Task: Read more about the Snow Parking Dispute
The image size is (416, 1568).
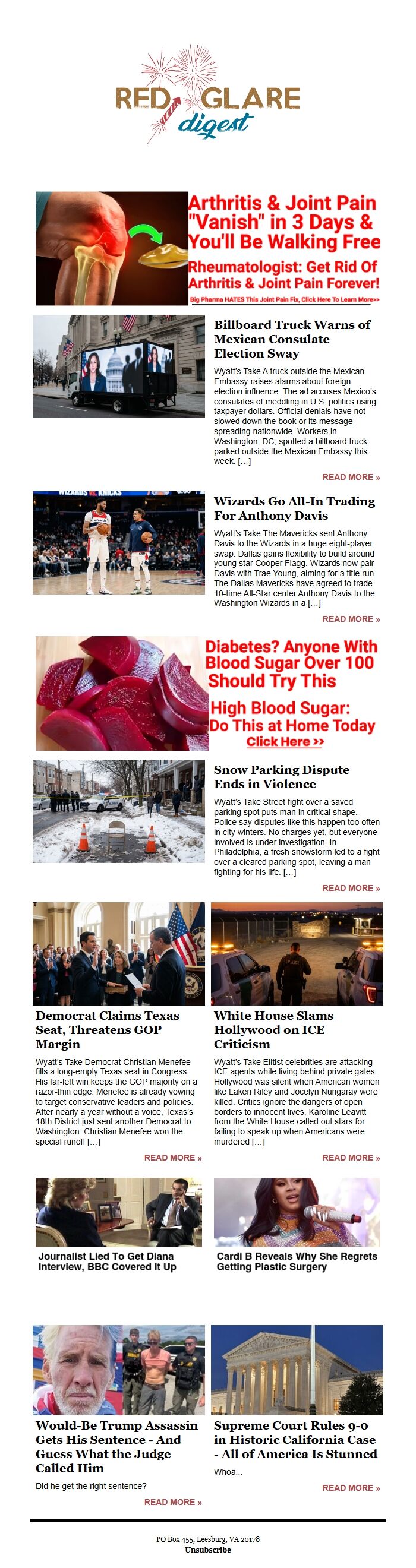Action: 351,888
